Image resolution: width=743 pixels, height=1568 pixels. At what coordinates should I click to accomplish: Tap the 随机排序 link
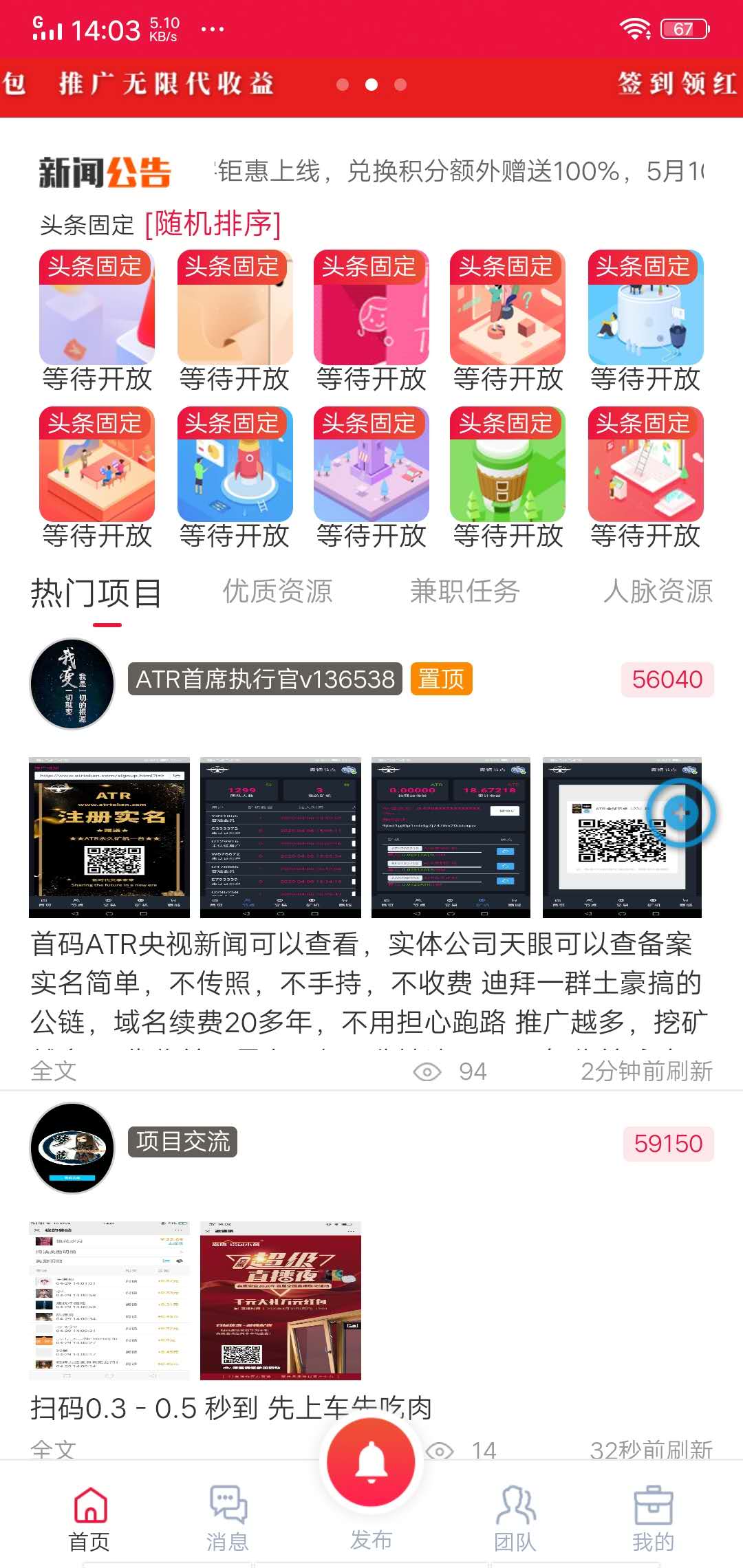click(x=213, y=224)
